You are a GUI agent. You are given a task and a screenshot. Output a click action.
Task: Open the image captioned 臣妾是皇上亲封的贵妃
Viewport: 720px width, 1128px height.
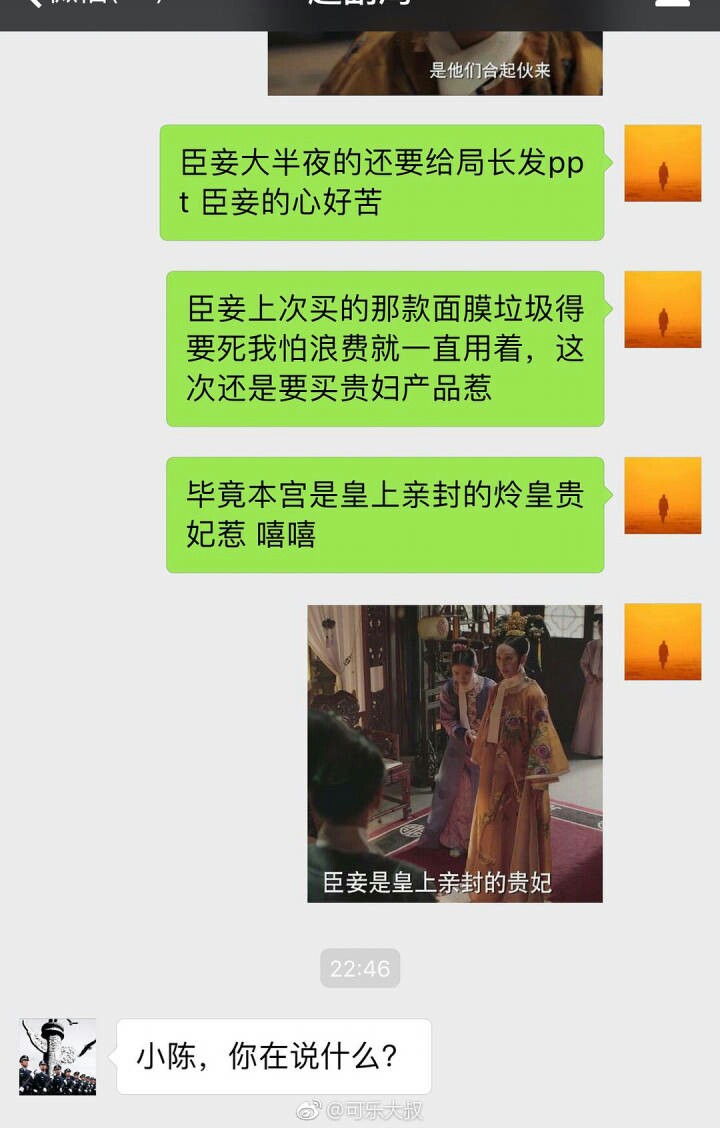pos(455,752)
